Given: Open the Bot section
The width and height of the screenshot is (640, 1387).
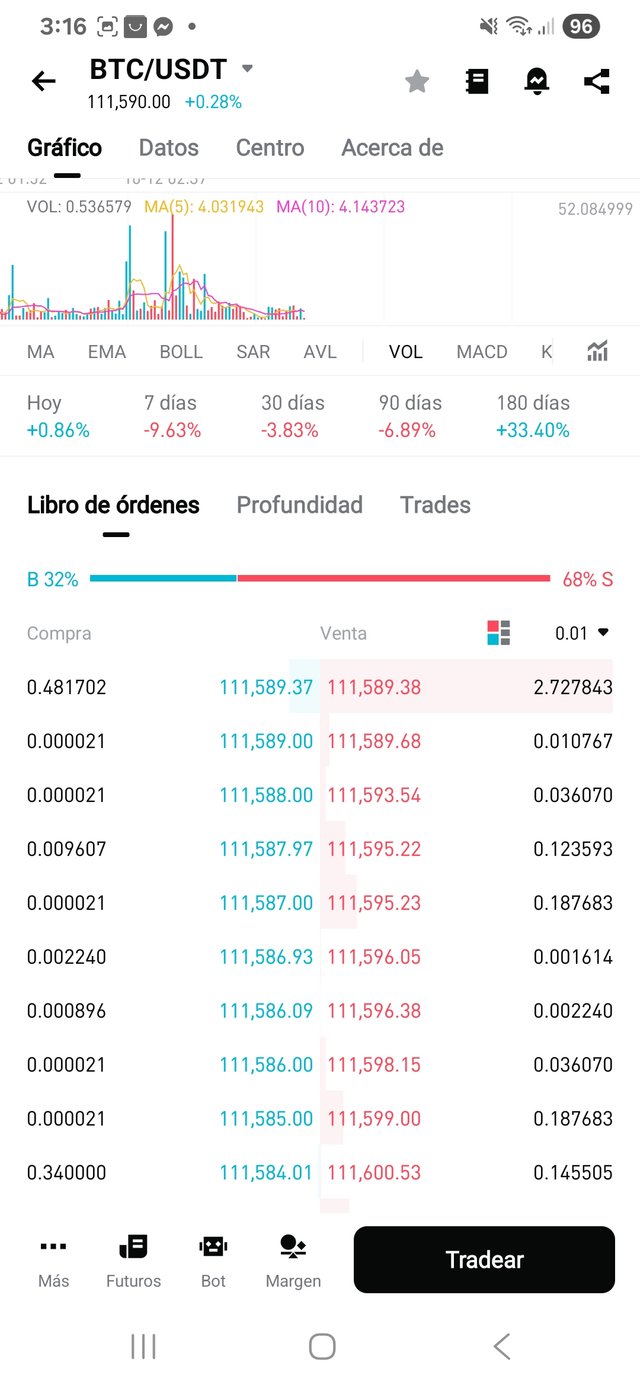Looking at the screenshot, I should tap(213, 1260).
